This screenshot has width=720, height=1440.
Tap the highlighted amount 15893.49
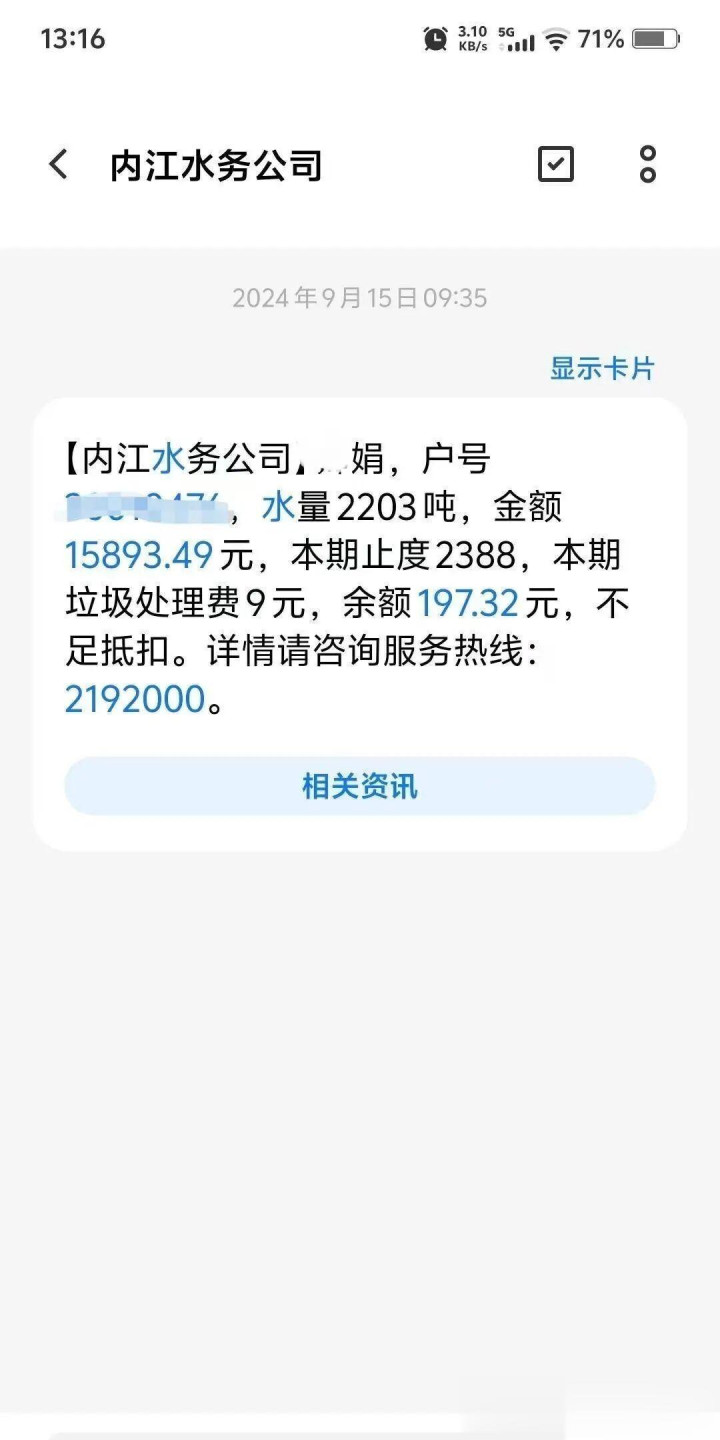[x=139, y=555]
